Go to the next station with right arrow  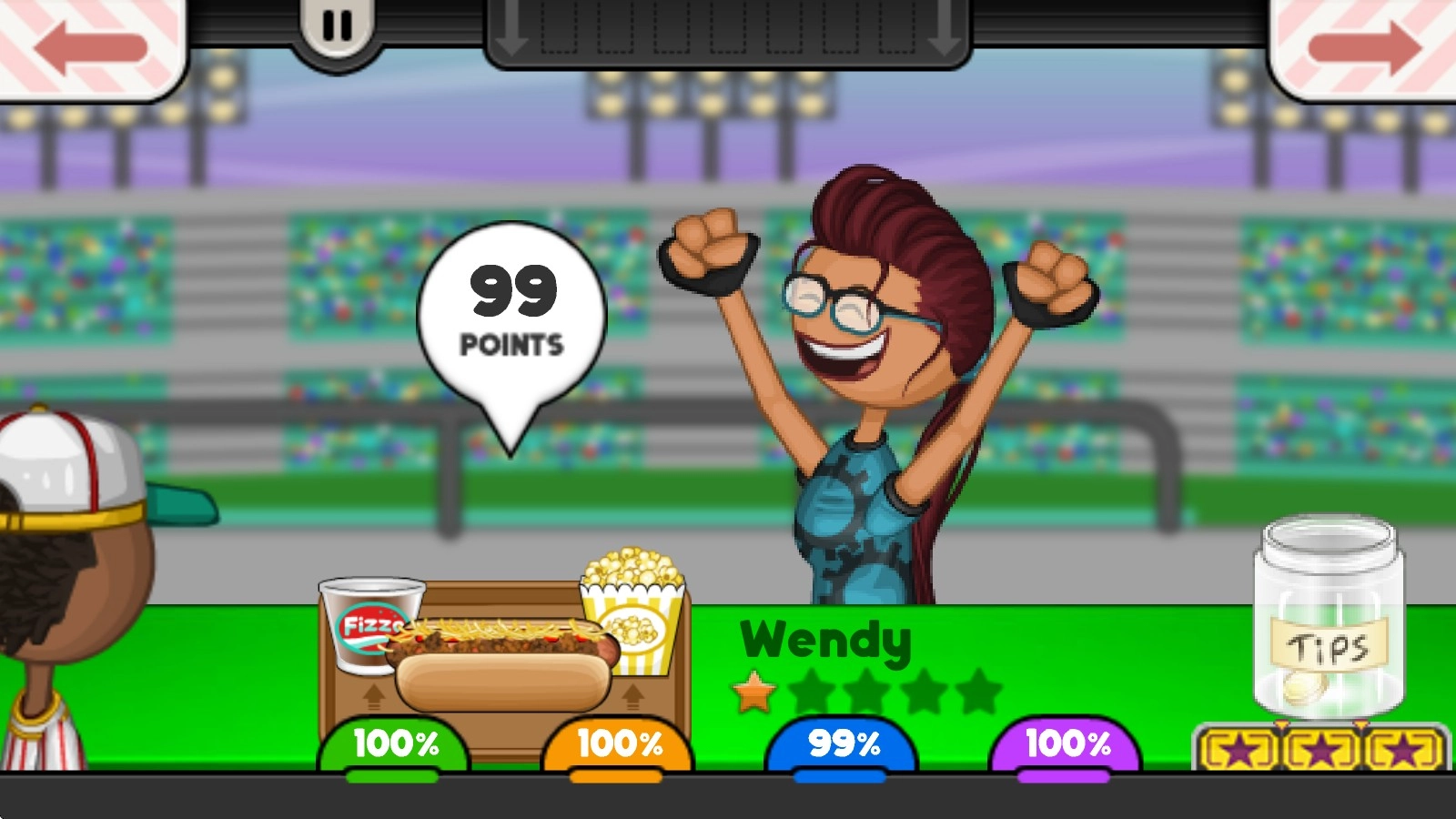pos(1364,47)
